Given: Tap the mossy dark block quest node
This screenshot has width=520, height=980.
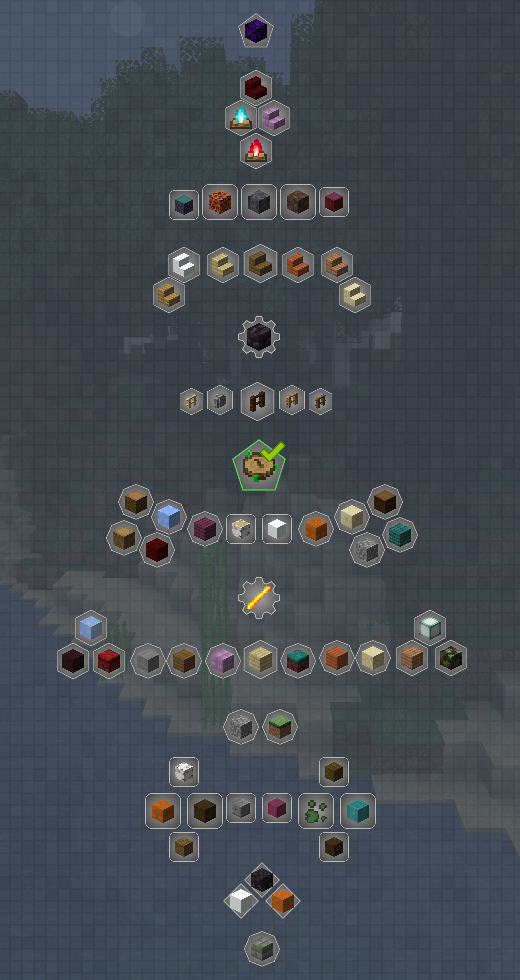Looking at the screenshot, I should coord(451,658).
